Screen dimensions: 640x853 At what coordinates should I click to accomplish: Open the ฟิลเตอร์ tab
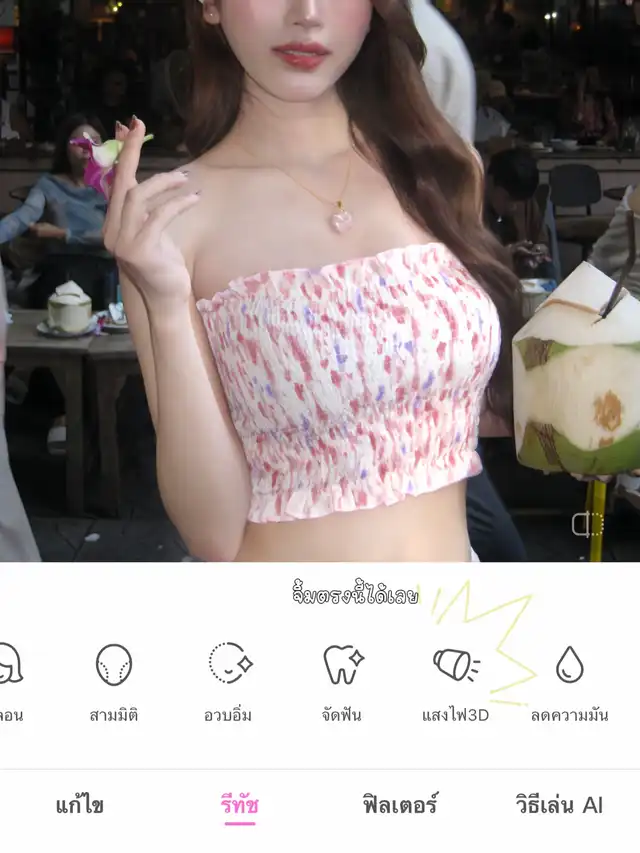pos(400,805)
